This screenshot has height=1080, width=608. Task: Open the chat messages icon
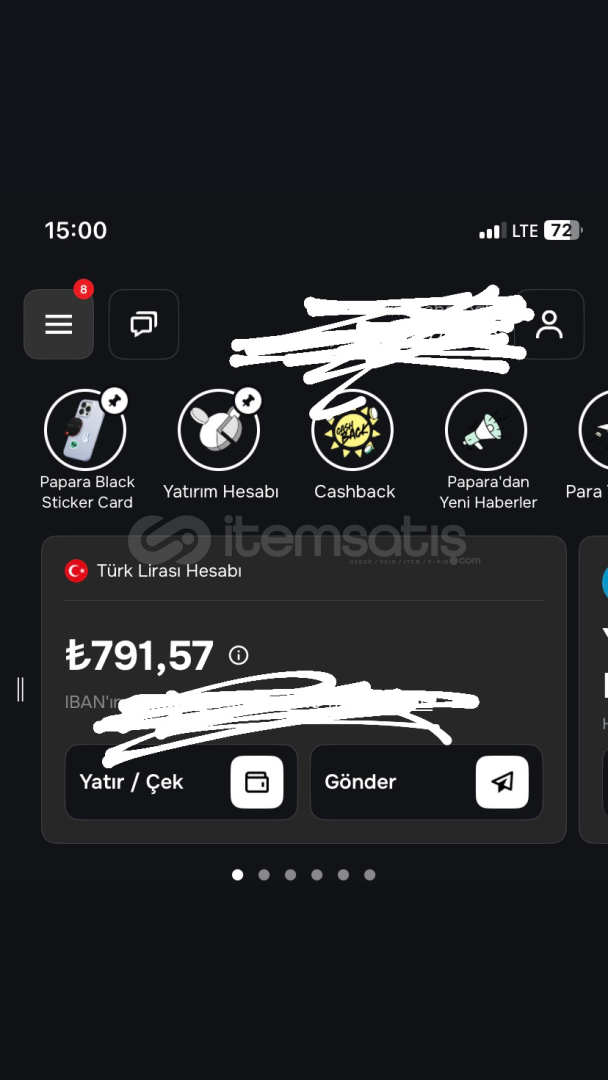point(144,324)
